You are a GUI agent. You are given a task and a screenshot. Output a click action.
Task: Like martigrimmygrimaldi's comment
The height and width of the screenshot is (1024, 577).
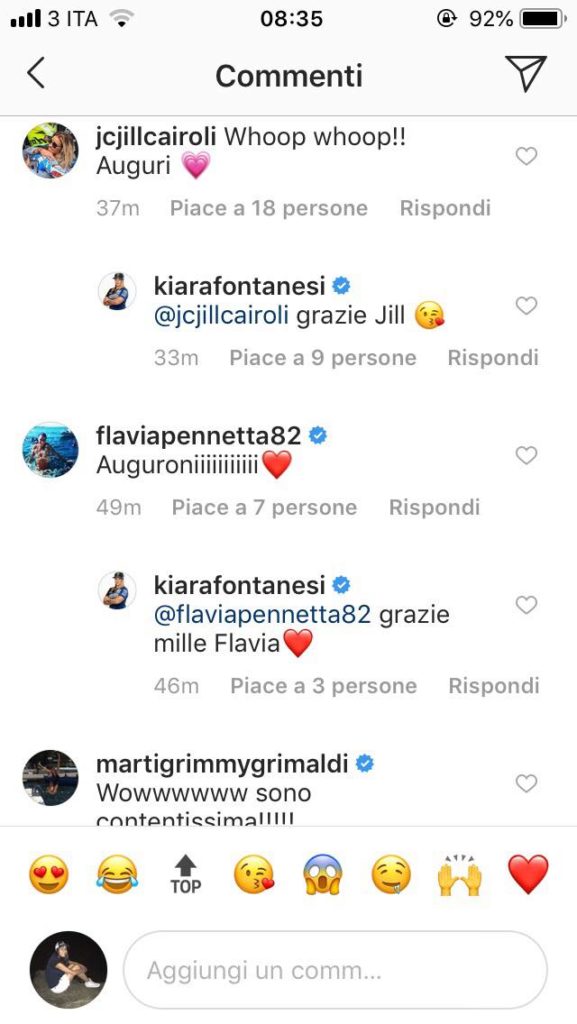pyautogui.click(x=526, y=783)
